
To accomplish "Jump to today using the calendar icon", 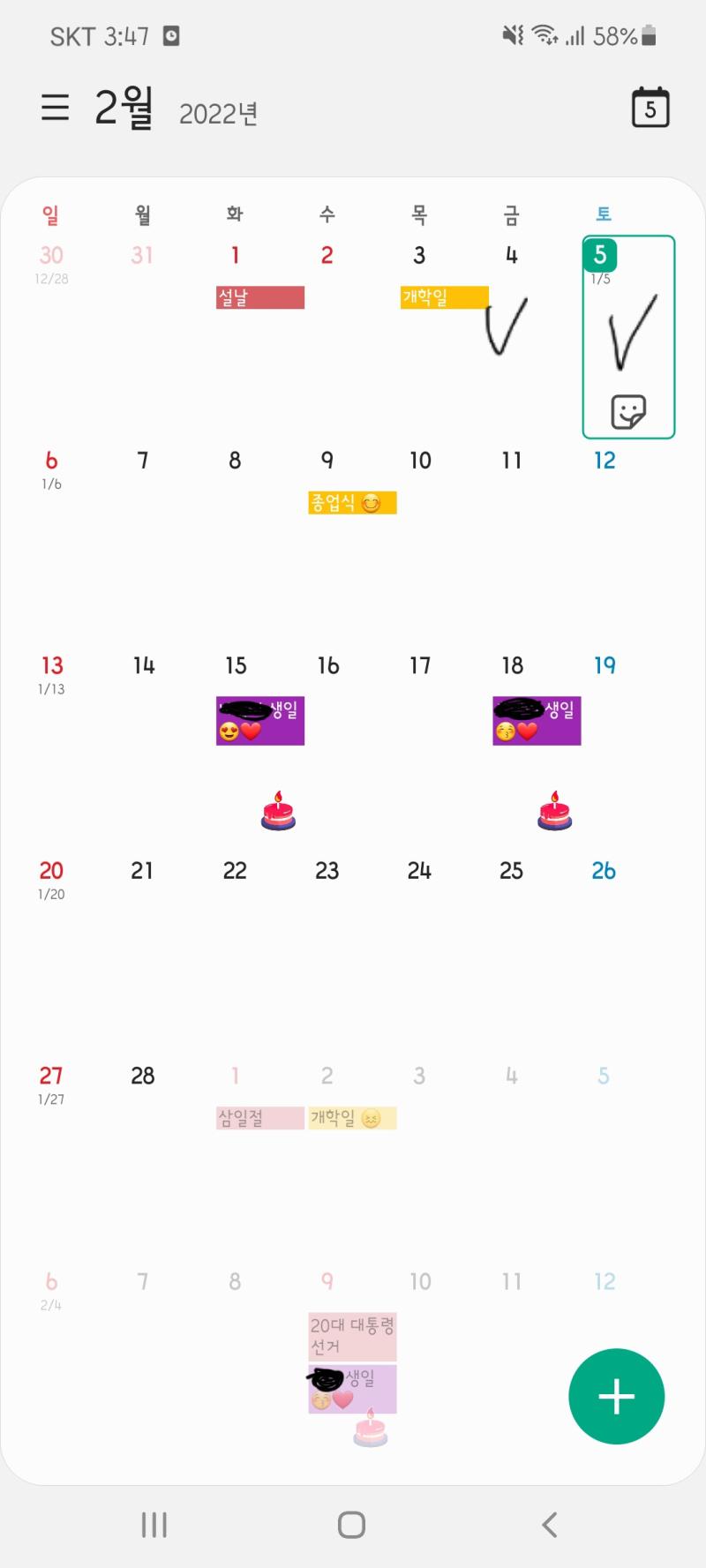I will pos(650,108).
